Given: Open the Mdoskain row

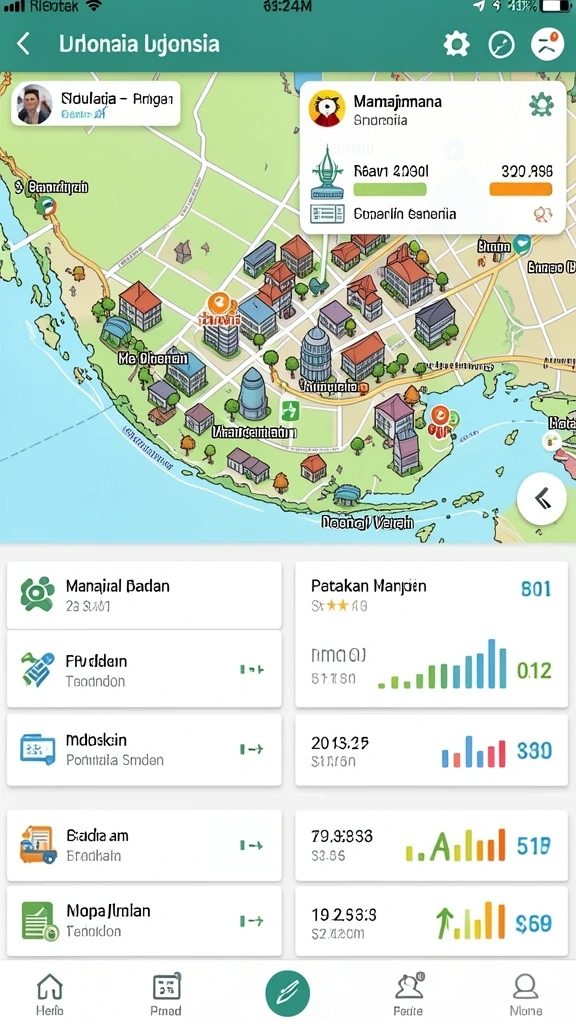Looking at the screenshot, I should pos(144,749).
